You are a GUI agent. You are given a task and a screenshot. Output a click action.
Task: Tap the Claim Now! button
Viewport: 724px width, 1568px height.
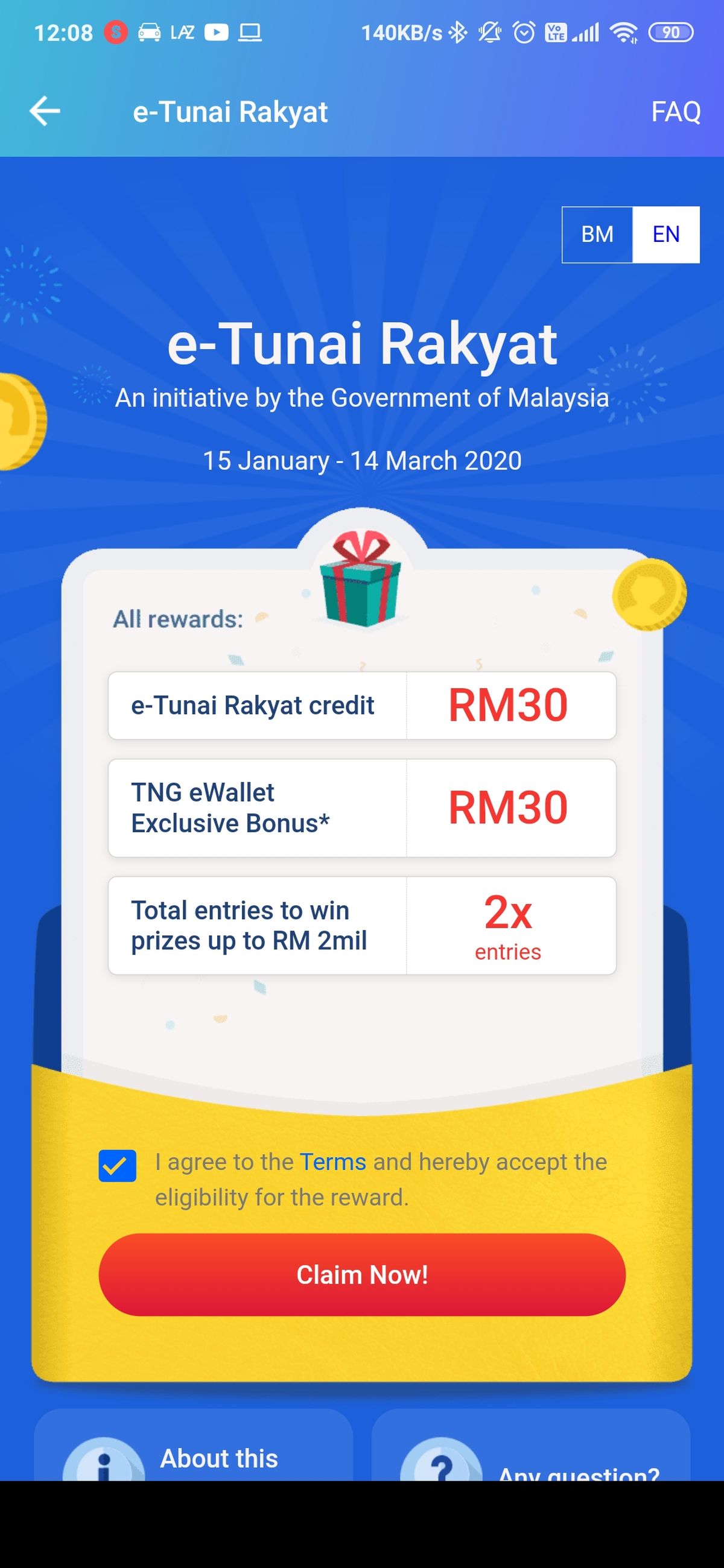pos(361,1274)
